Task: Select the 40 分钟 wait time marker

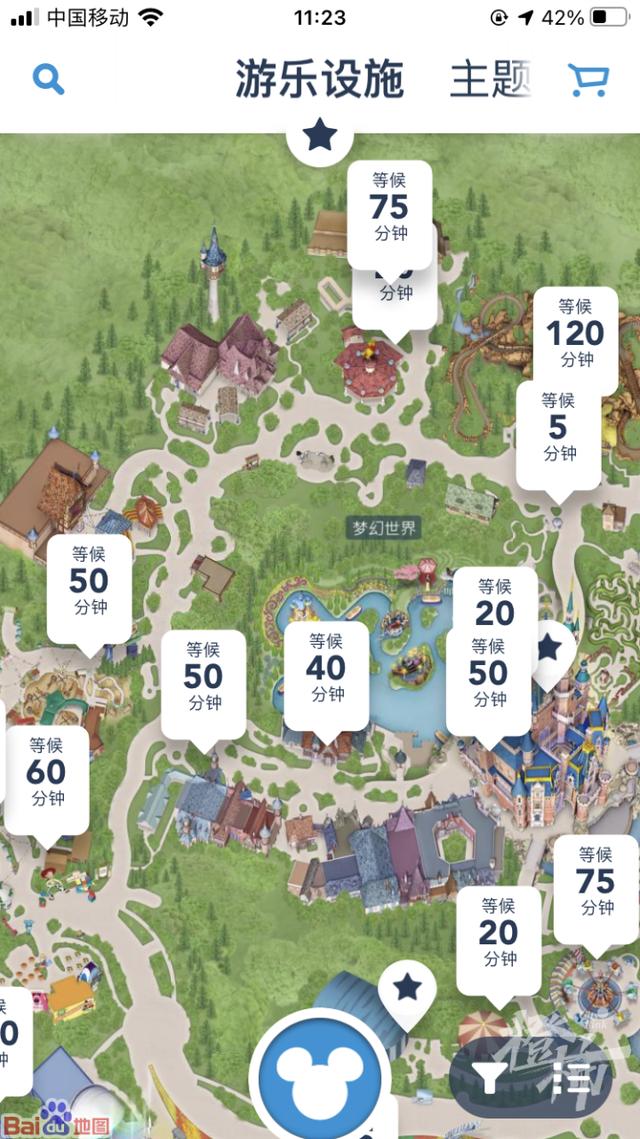Action: [326, 667]
